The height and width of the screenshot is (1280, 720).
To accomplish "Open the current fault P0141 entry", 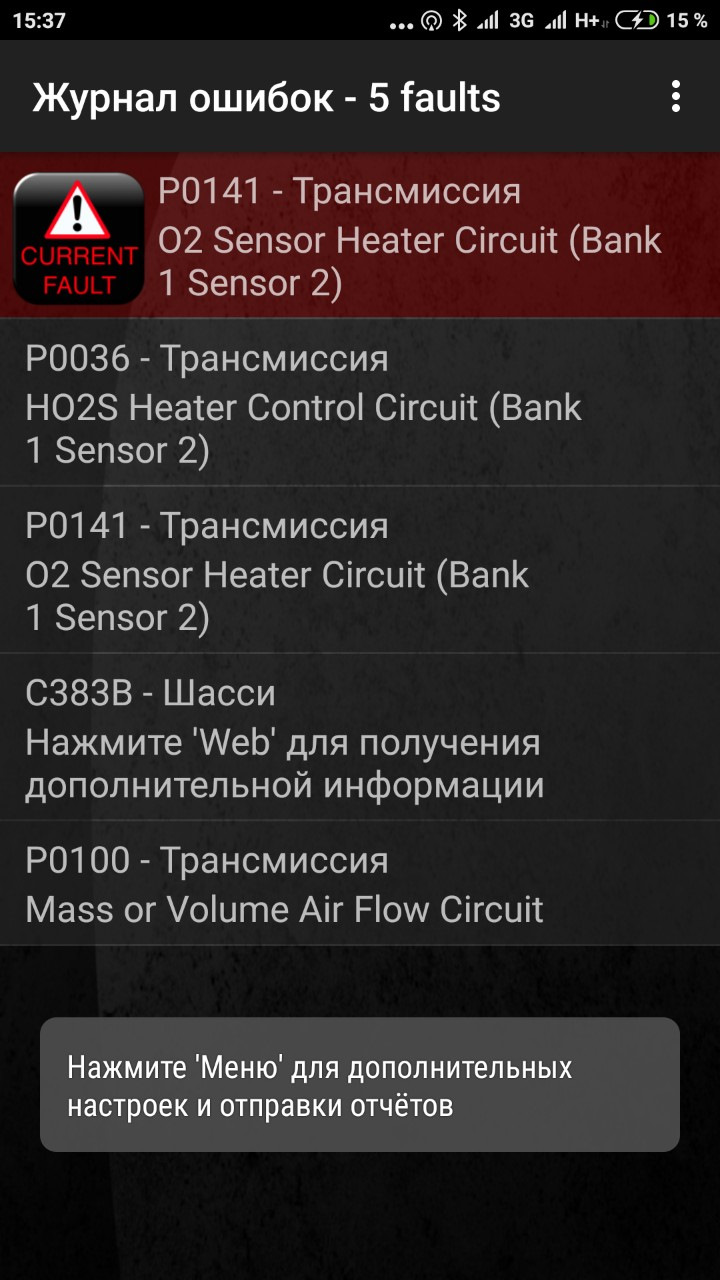I will coord(360,237).
